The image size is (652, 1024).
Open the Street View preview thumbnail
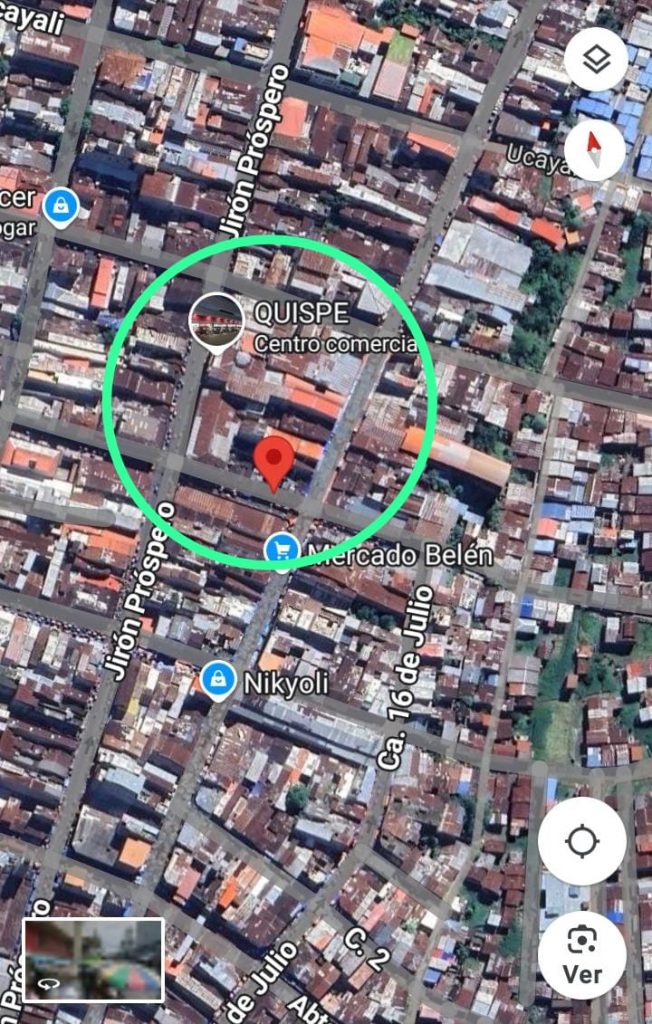(x=93, y=960)
